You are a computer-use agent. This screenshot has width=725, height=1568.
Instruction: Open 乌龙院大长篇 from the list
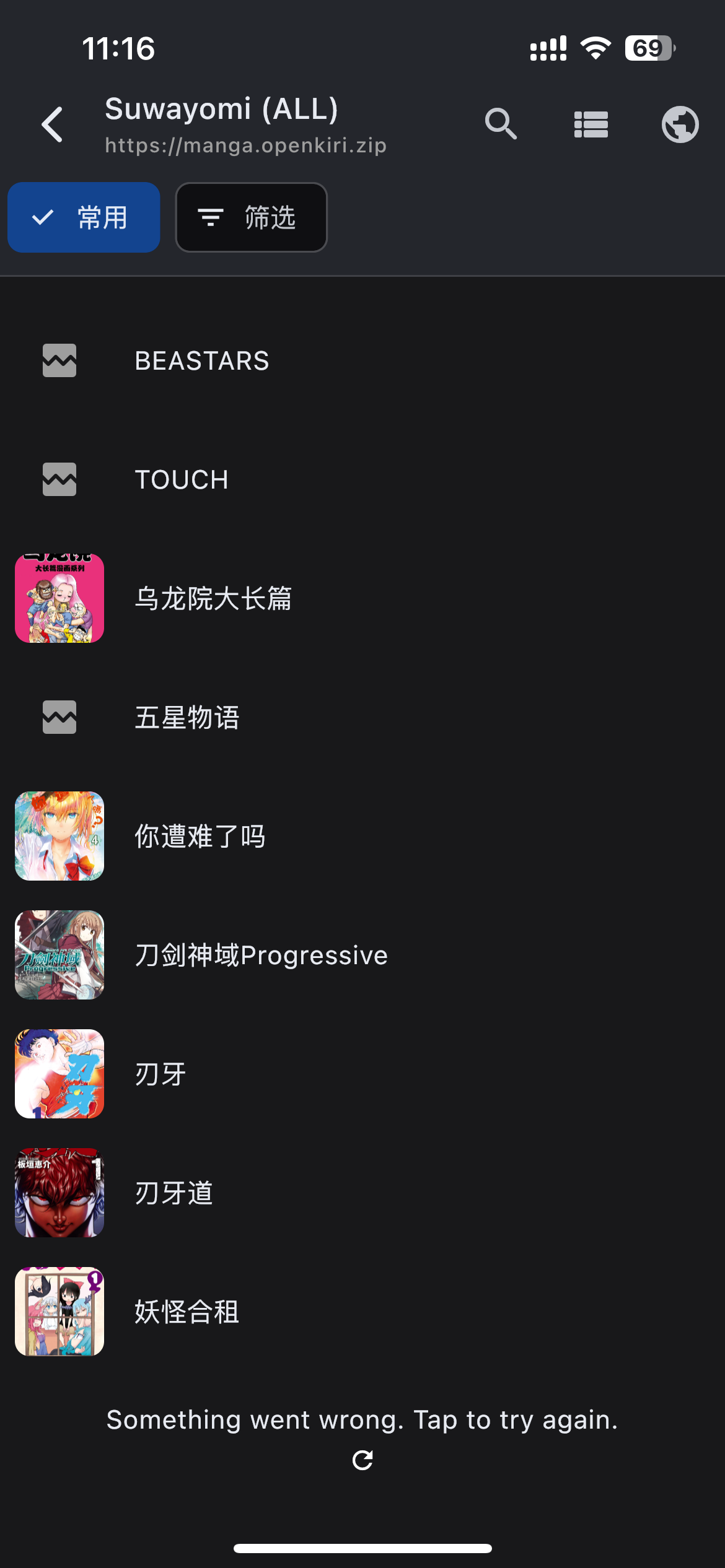362,598
